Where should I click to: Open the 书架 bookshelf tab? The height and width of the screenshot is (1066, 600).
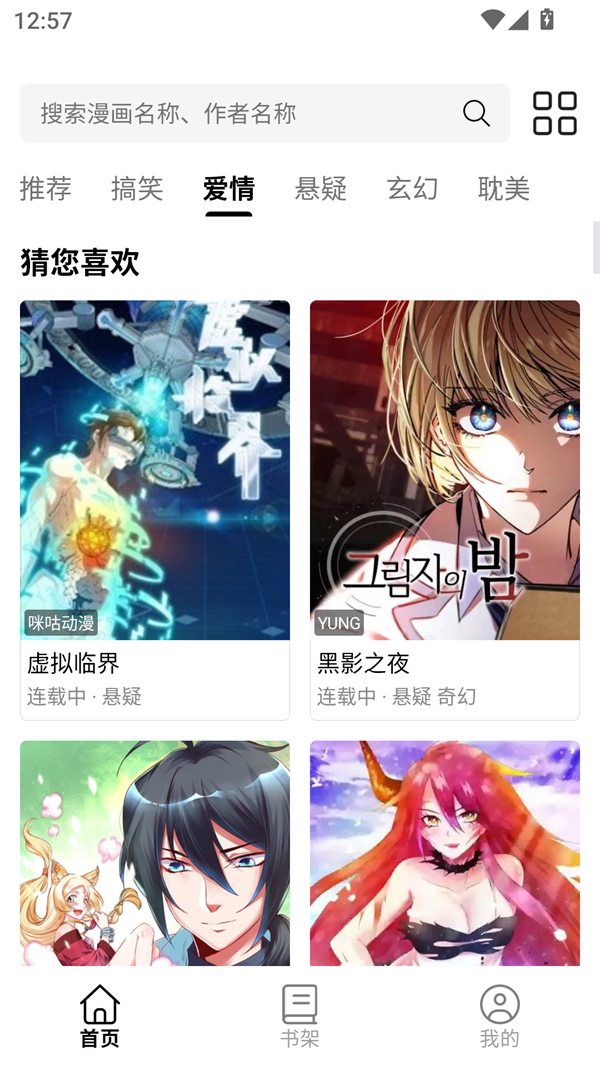click(300, 1016)
